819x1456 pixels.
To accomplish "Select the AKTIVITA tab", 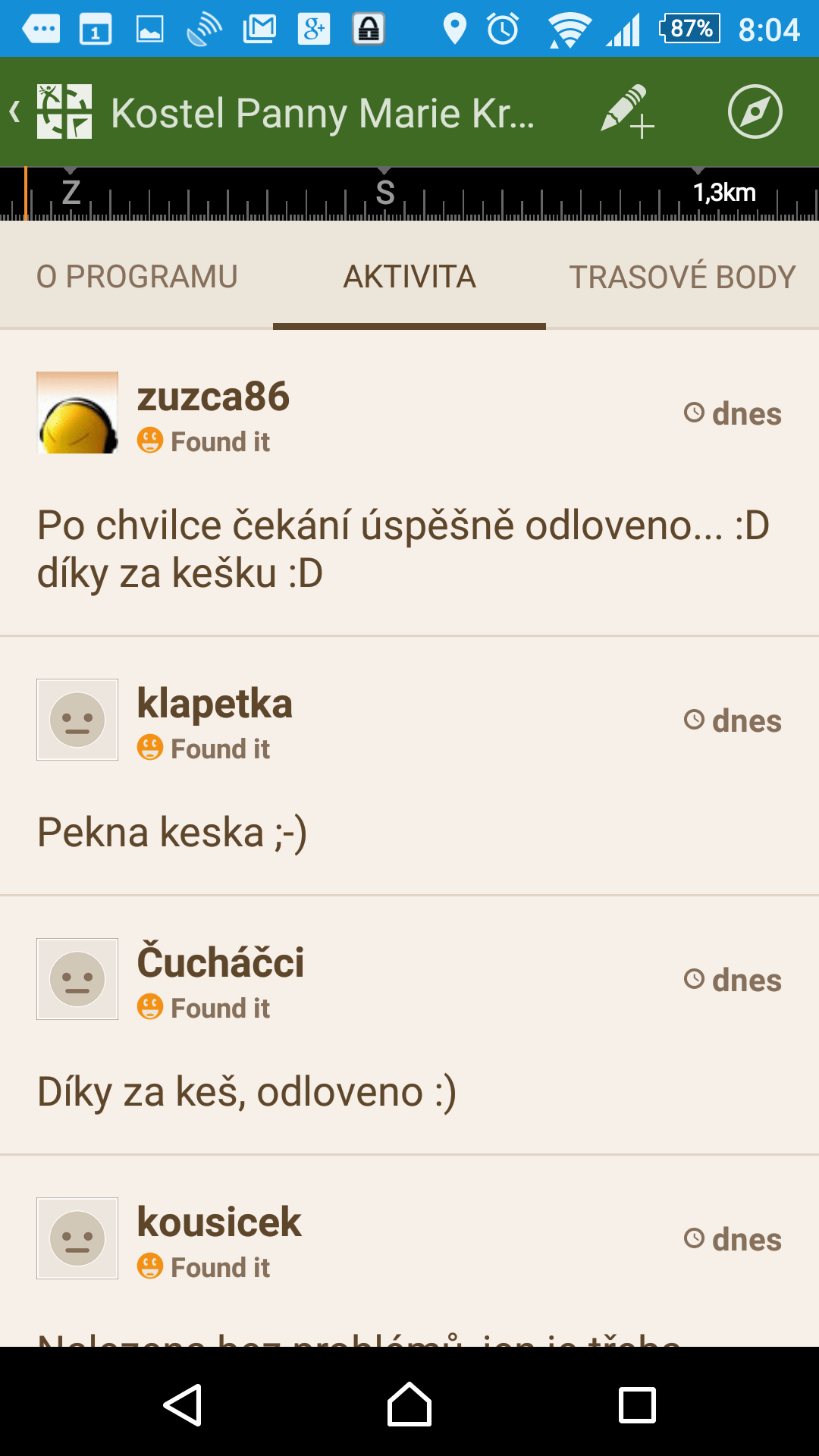I will click(x=409, y=277).
